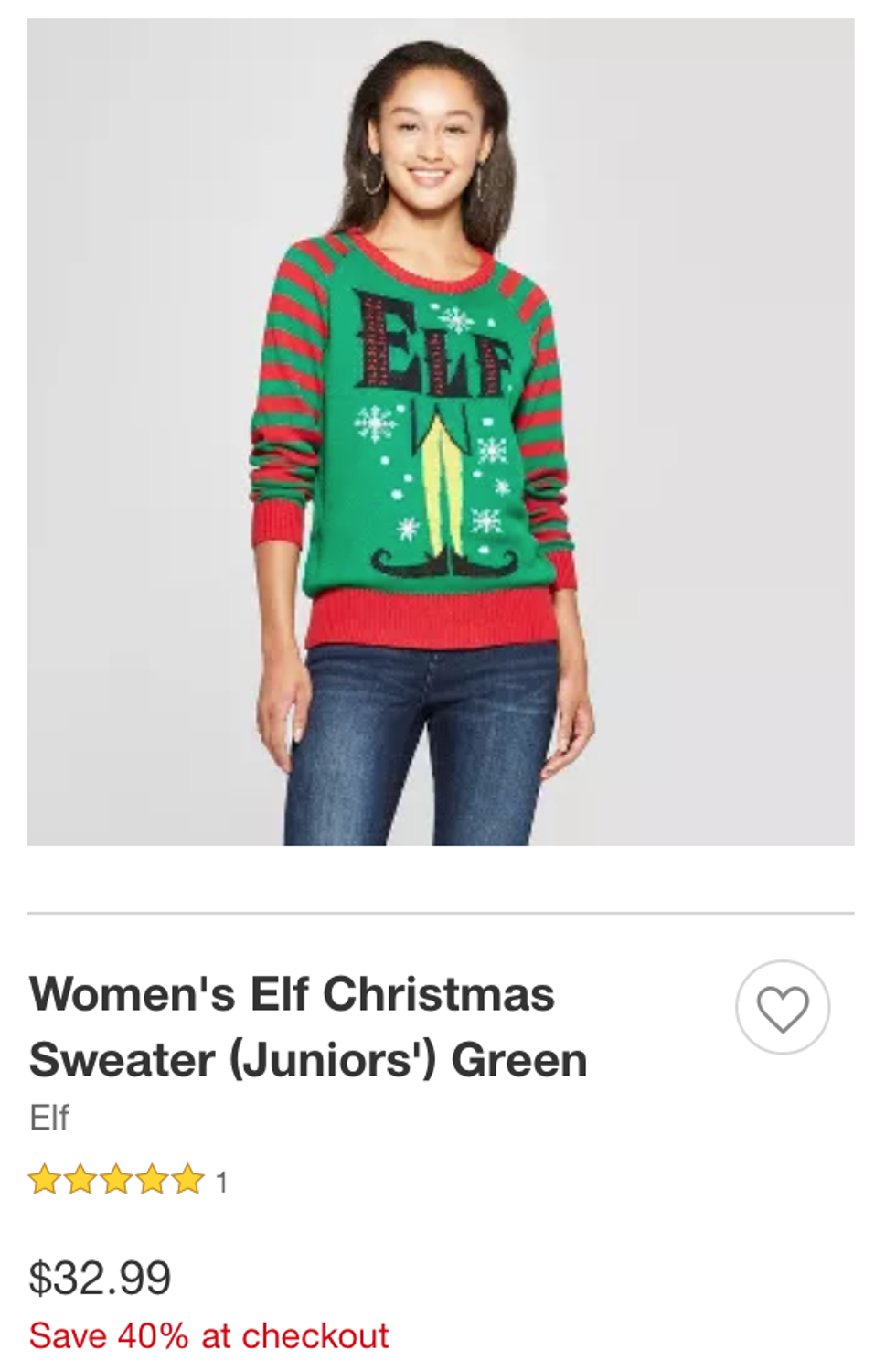
Task: Open the Elf Christmas sweater product photo
Action: [x=441, y=432]
